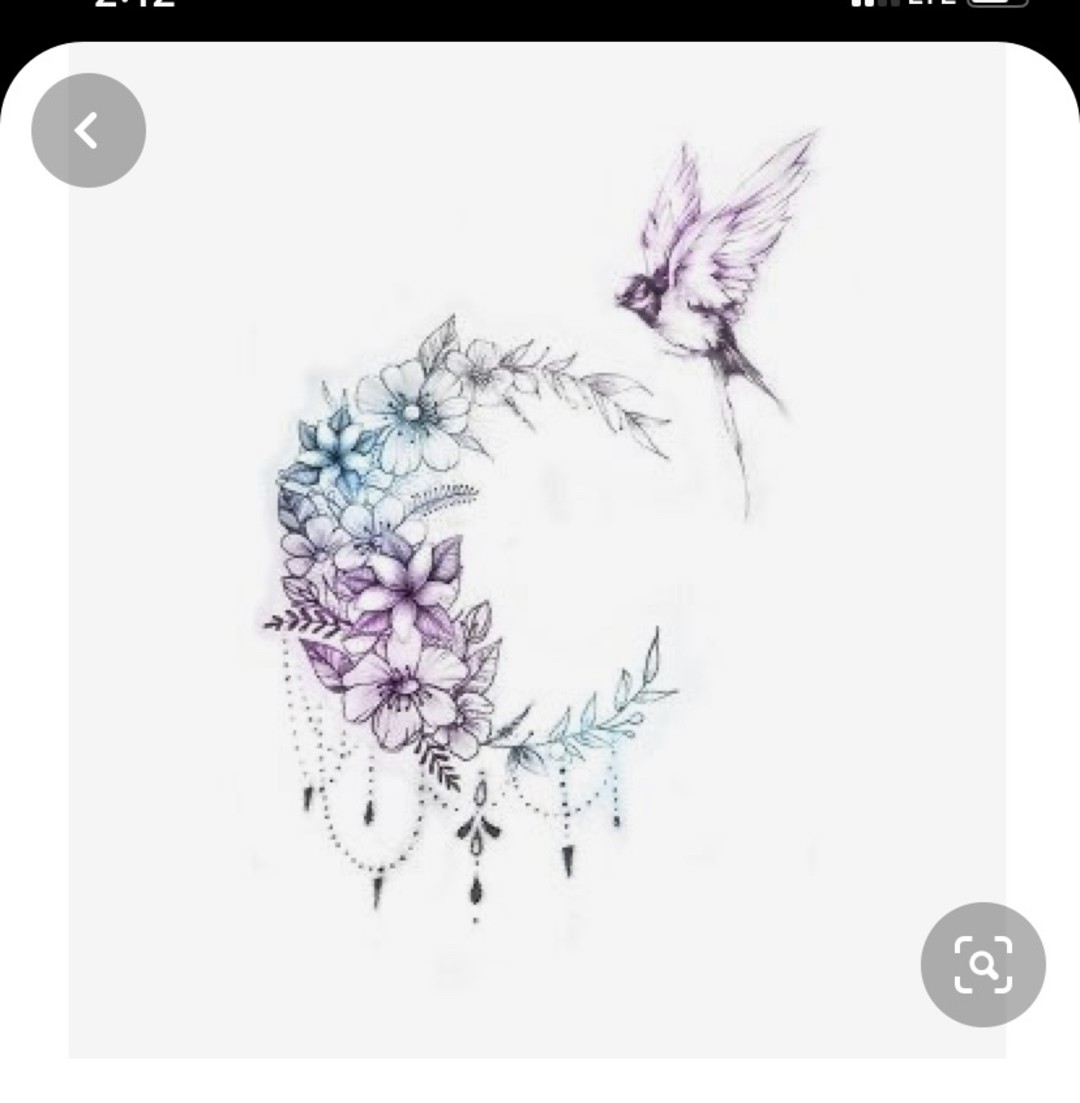Go back using the arrow button

[88, 130]
